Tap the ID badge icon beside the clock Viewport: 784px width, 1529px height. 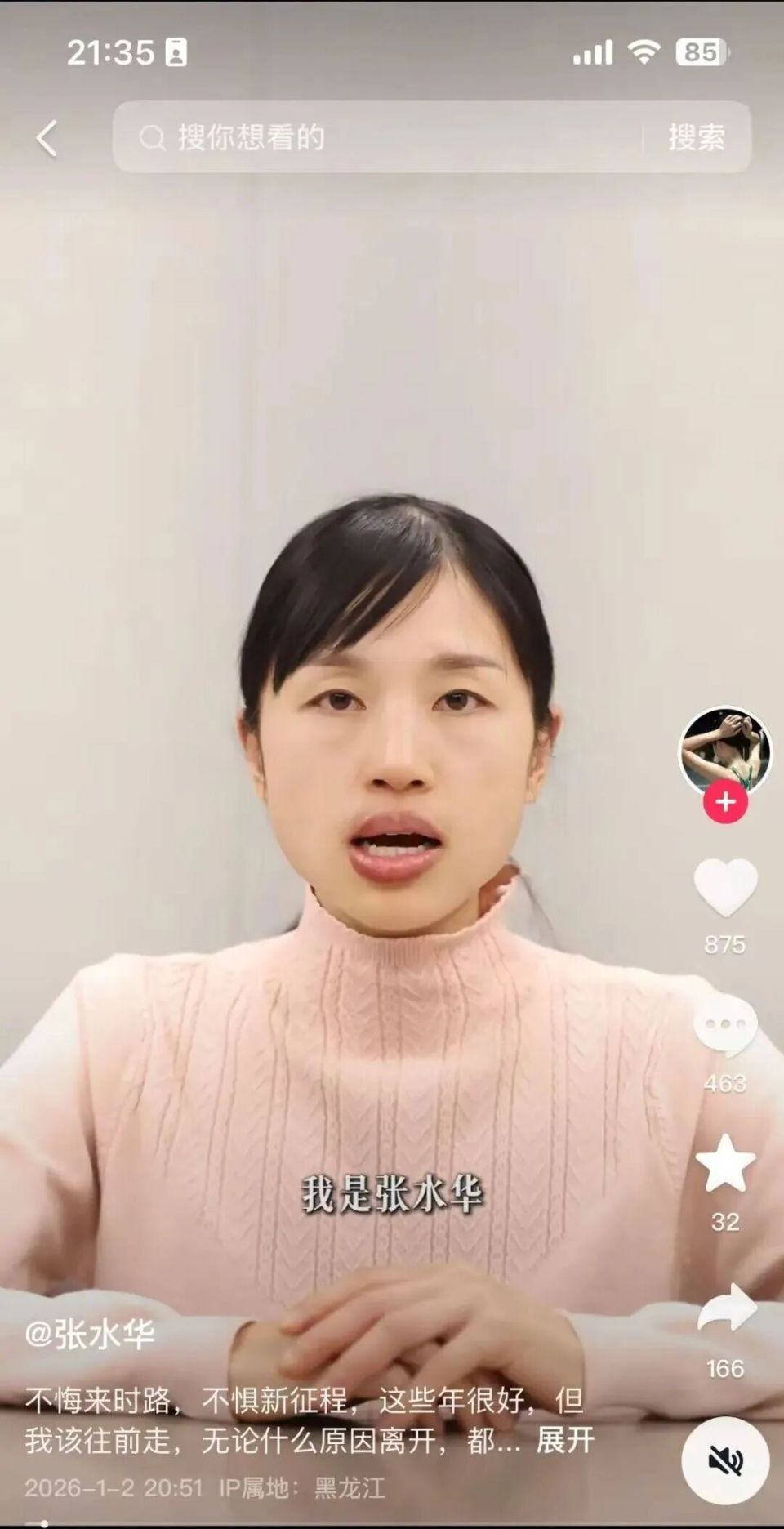pyautogui.click(x=174, y=51)
